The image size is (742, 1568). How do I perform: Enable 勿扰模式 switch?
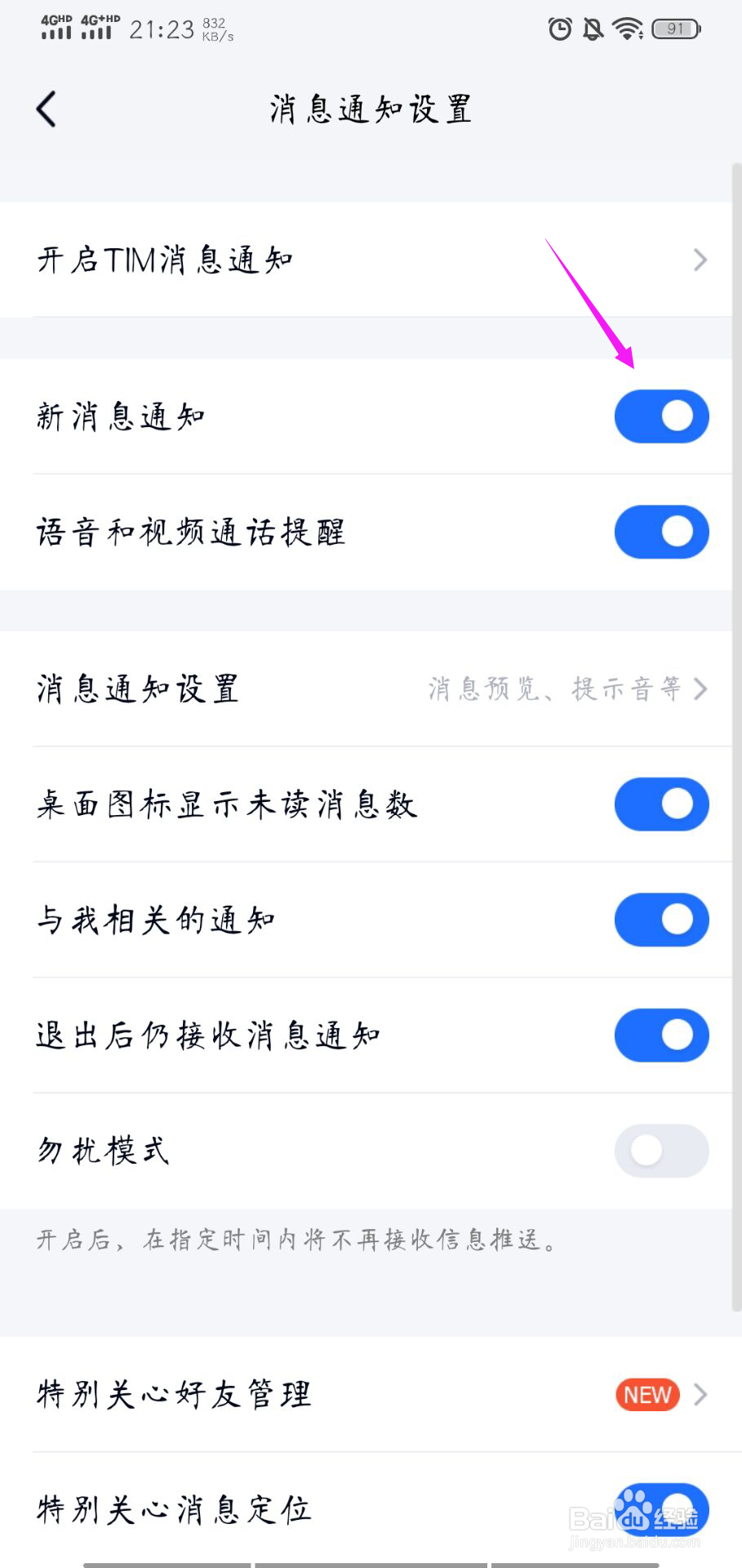click(661, 1151)
